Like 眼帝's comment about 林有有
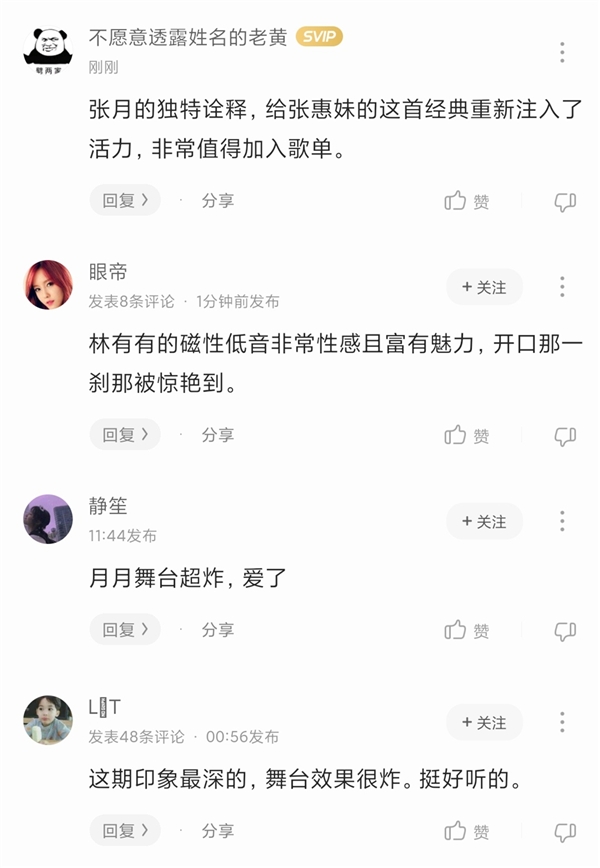The image size is (600, 868). tap(467, 435)
